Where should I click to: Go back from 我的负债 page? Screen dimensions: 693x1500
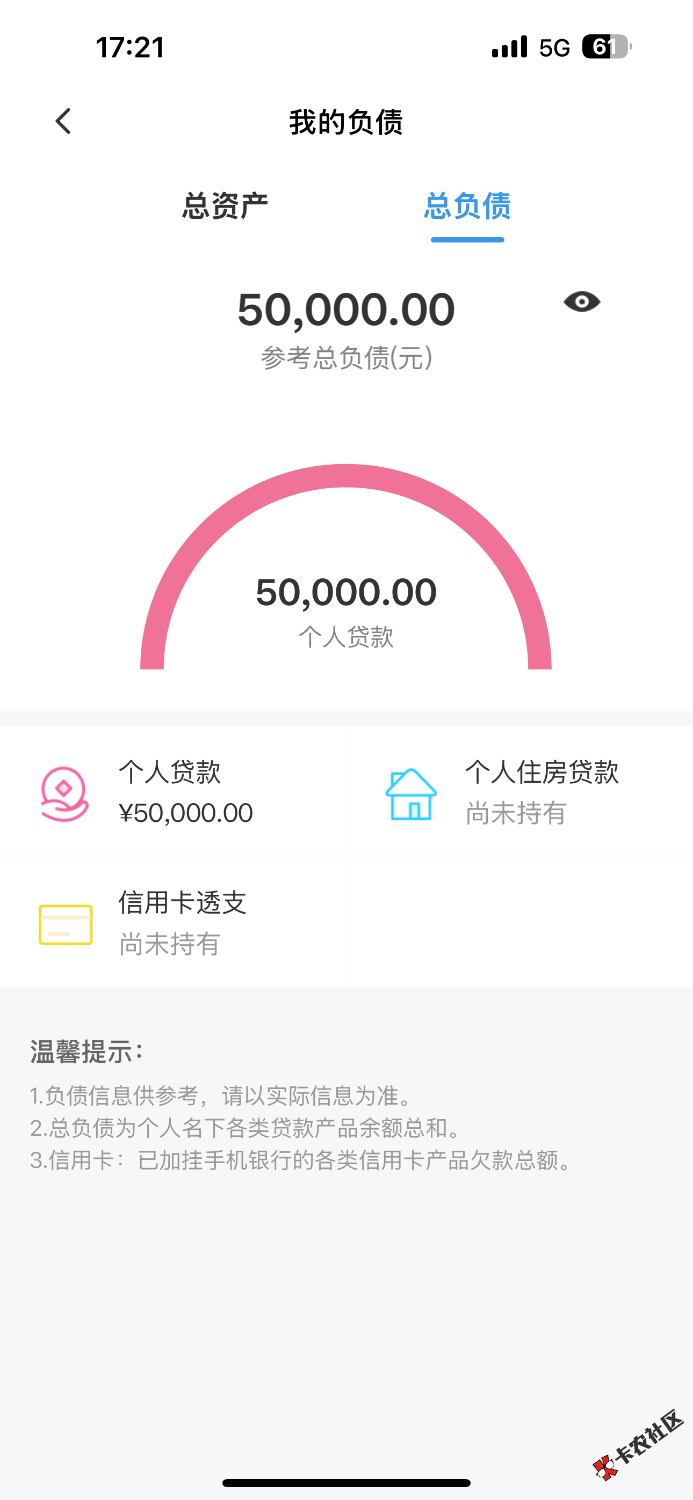coord(64,122)
